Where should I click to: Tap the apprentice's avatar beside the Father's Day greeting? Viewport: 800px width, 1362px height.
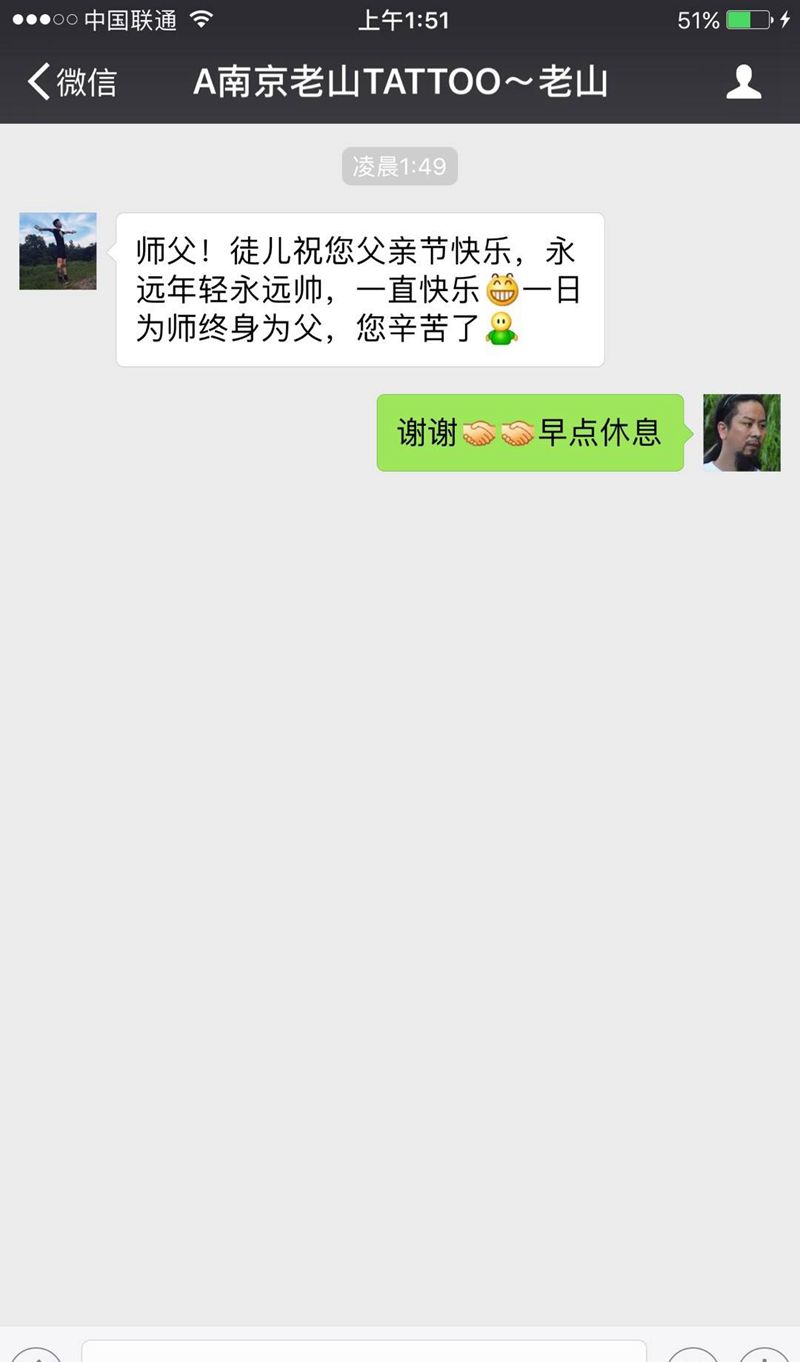pyautogui.click(x=58, y=251)
